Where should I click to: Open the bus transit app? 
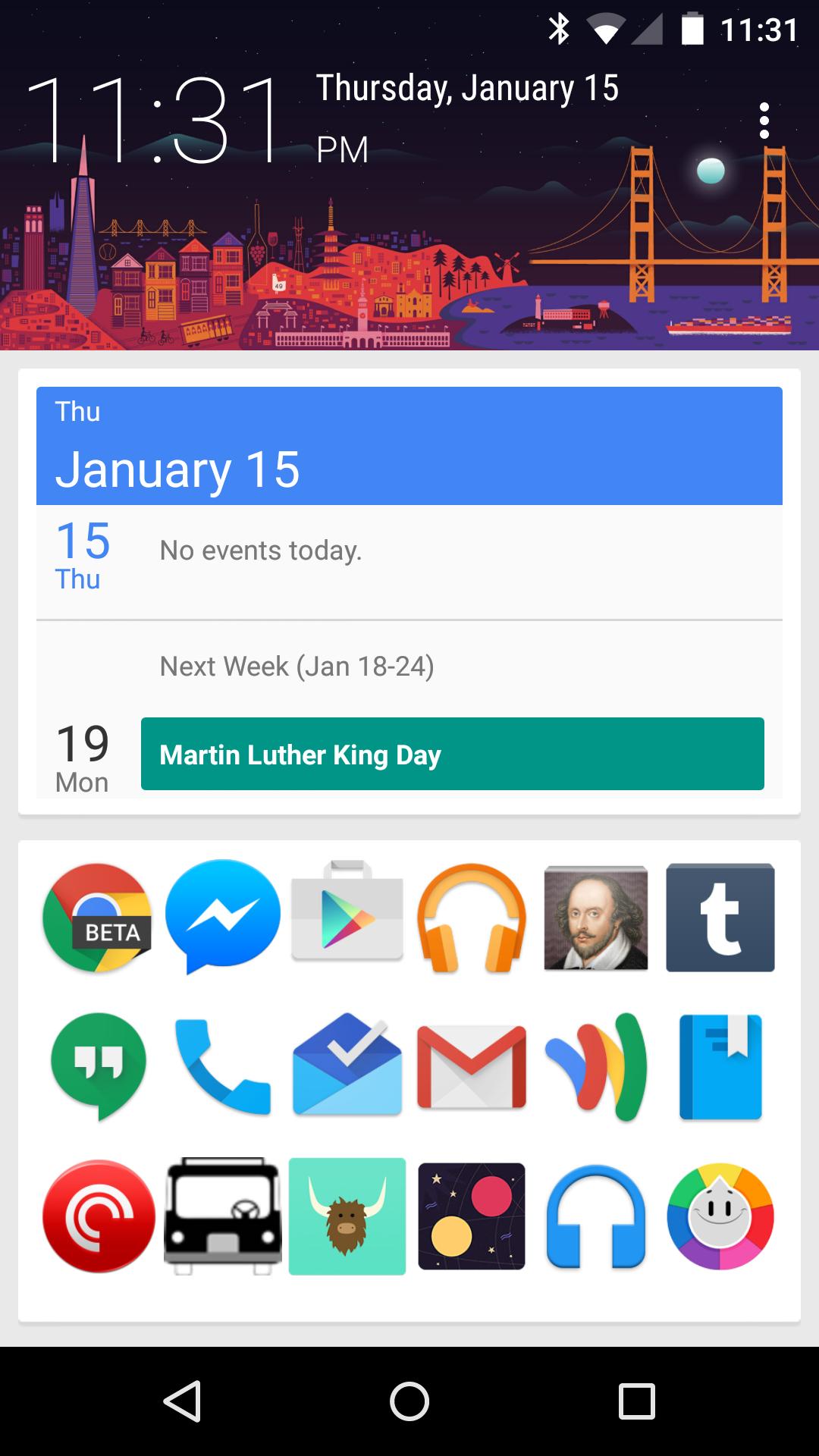point(222,1216)
